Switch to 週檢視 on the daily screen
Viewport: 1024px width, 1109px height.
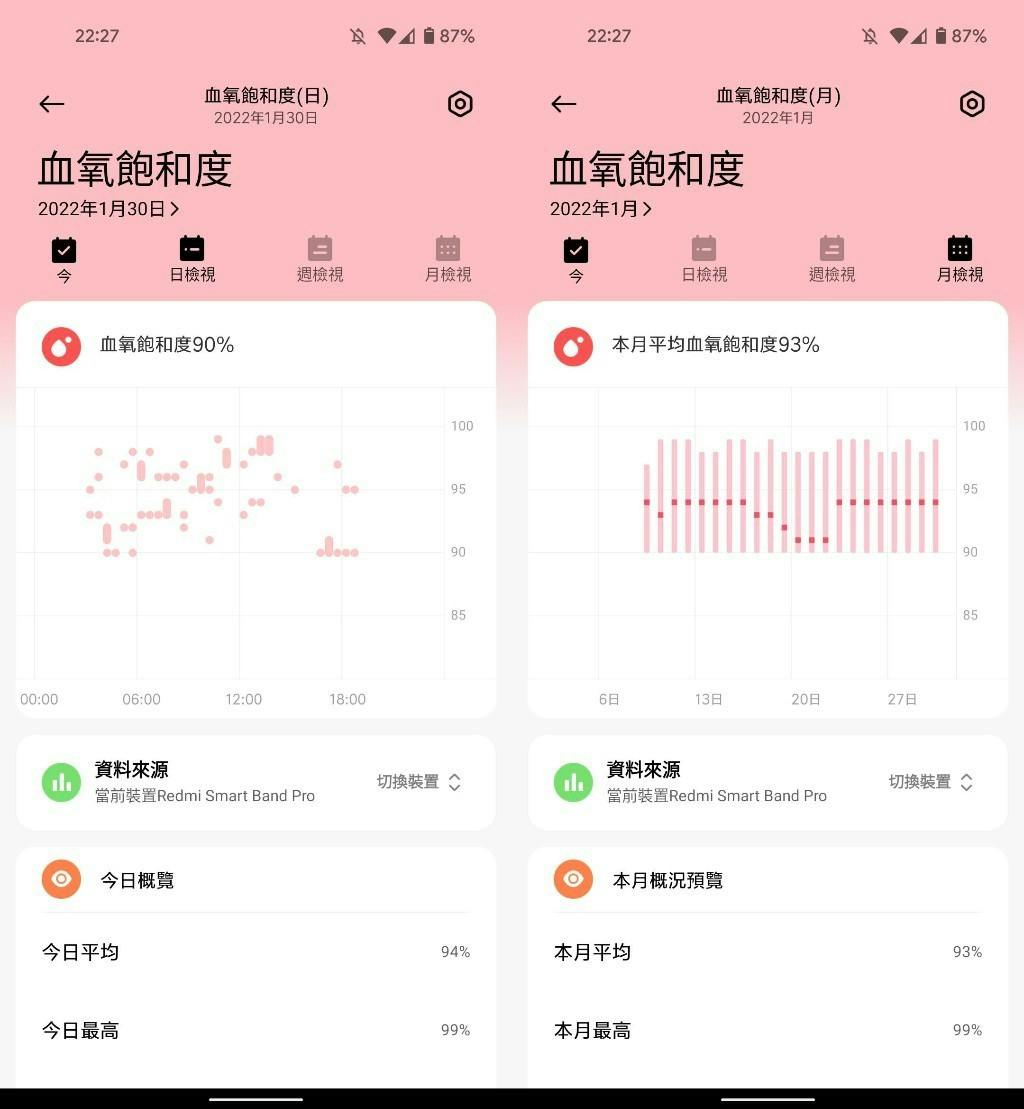click(x=320, y=259)
